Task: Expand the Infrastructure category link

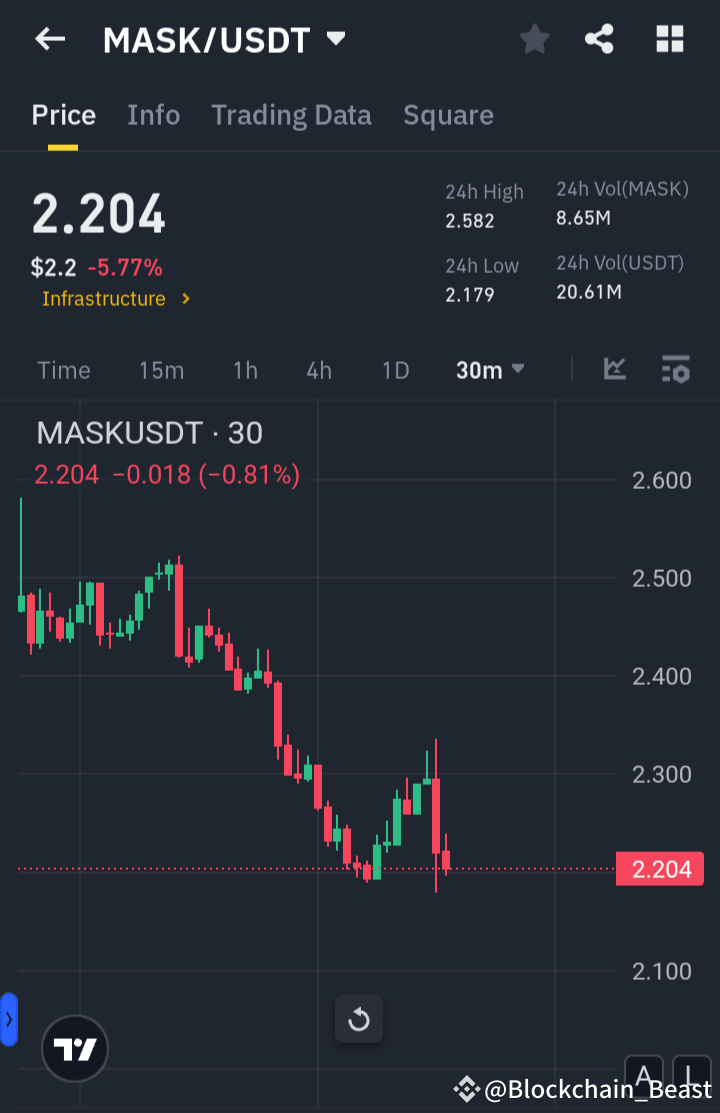Action: 116,298
